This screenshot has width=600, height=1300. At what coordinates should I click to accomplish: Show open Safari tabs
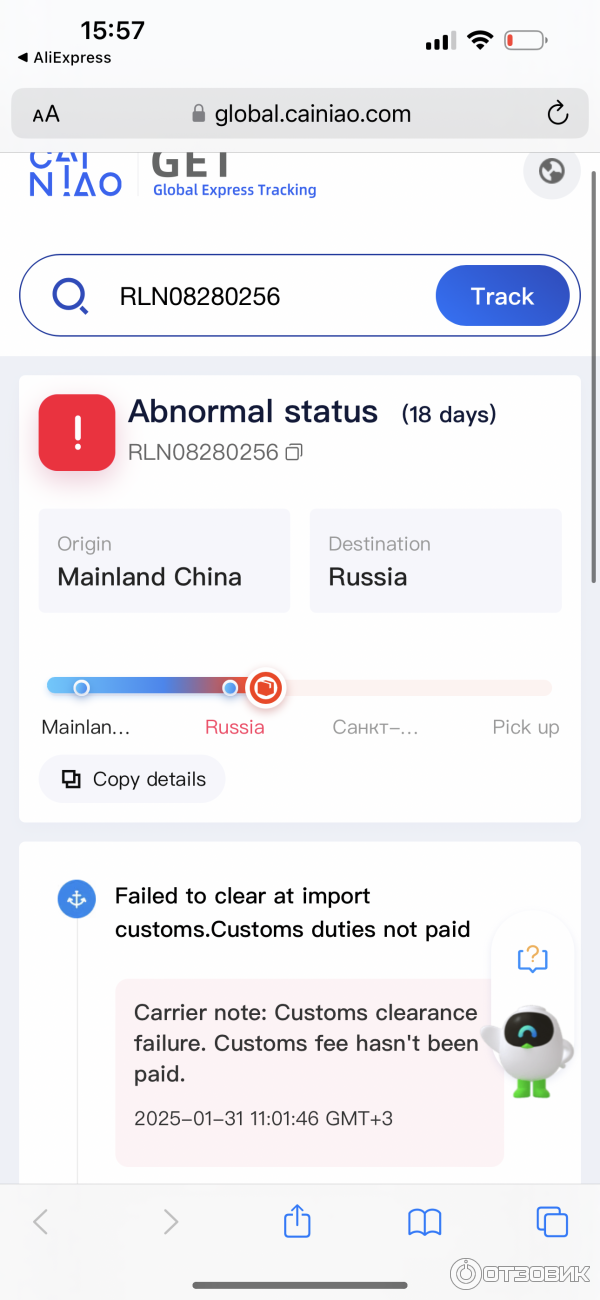[x=552, y=1221]
